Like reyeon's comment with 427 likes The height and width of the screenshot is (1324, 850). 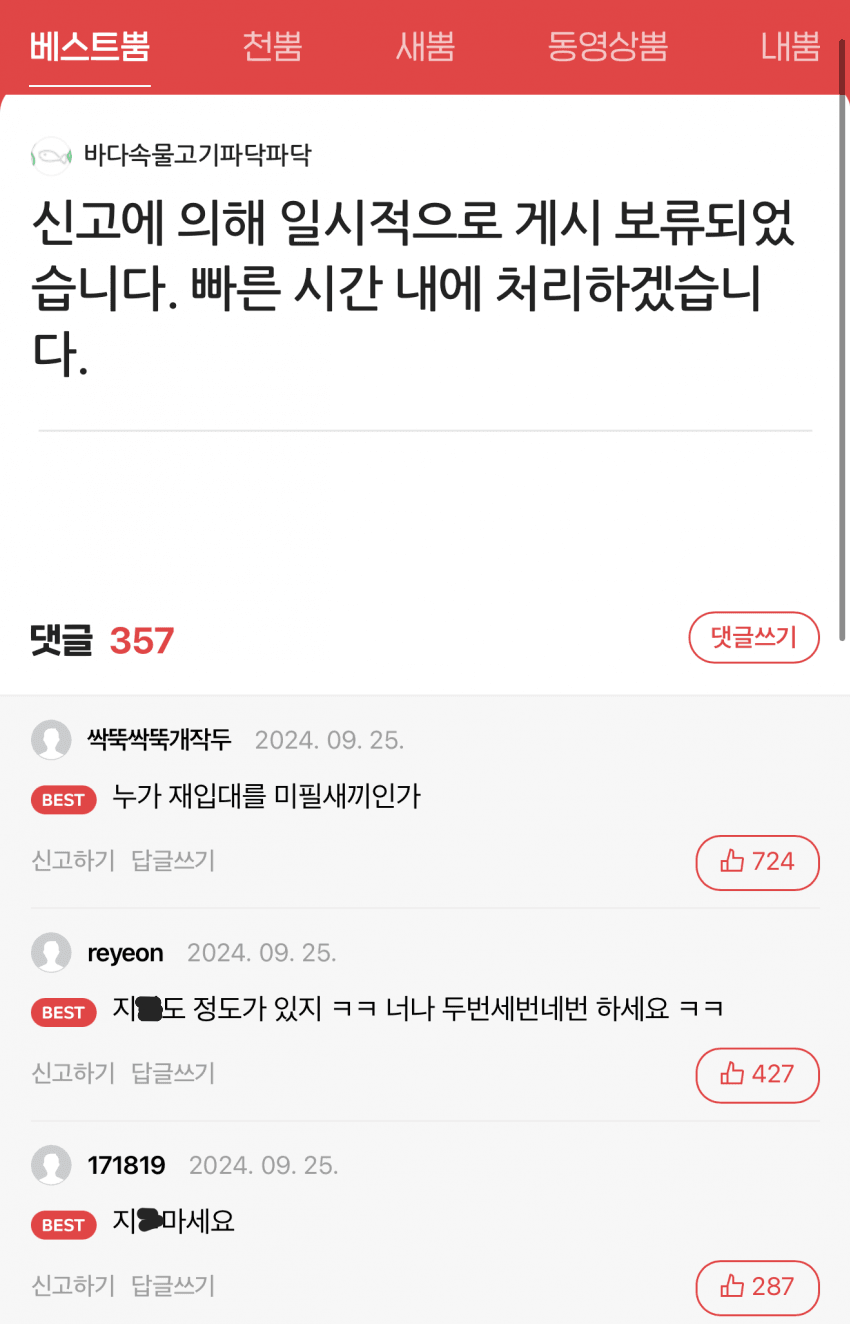click(757, 1074)
